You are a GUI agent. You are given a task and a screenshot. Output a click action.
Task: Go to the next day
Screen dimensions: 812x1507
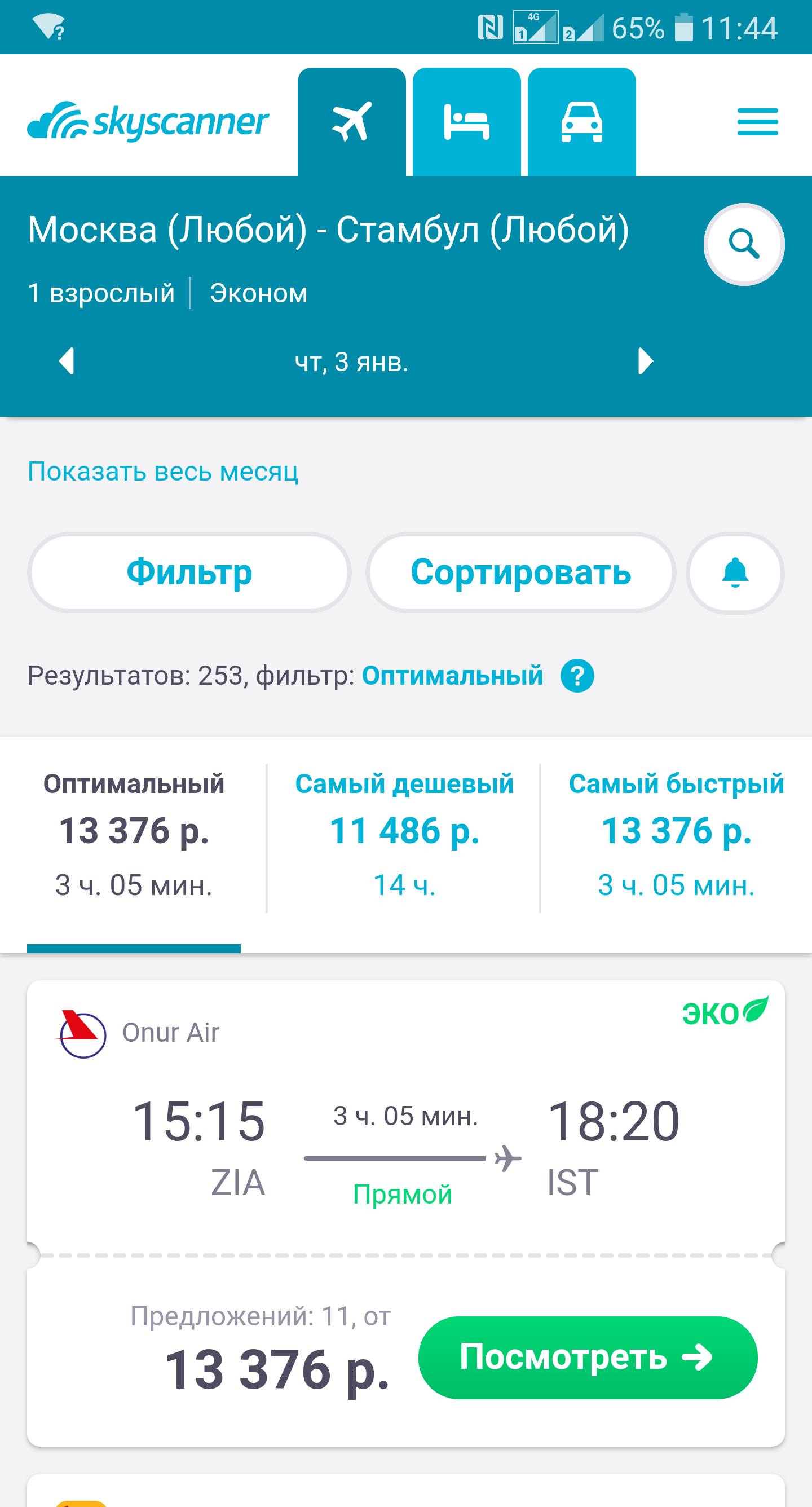pos(645,361)
